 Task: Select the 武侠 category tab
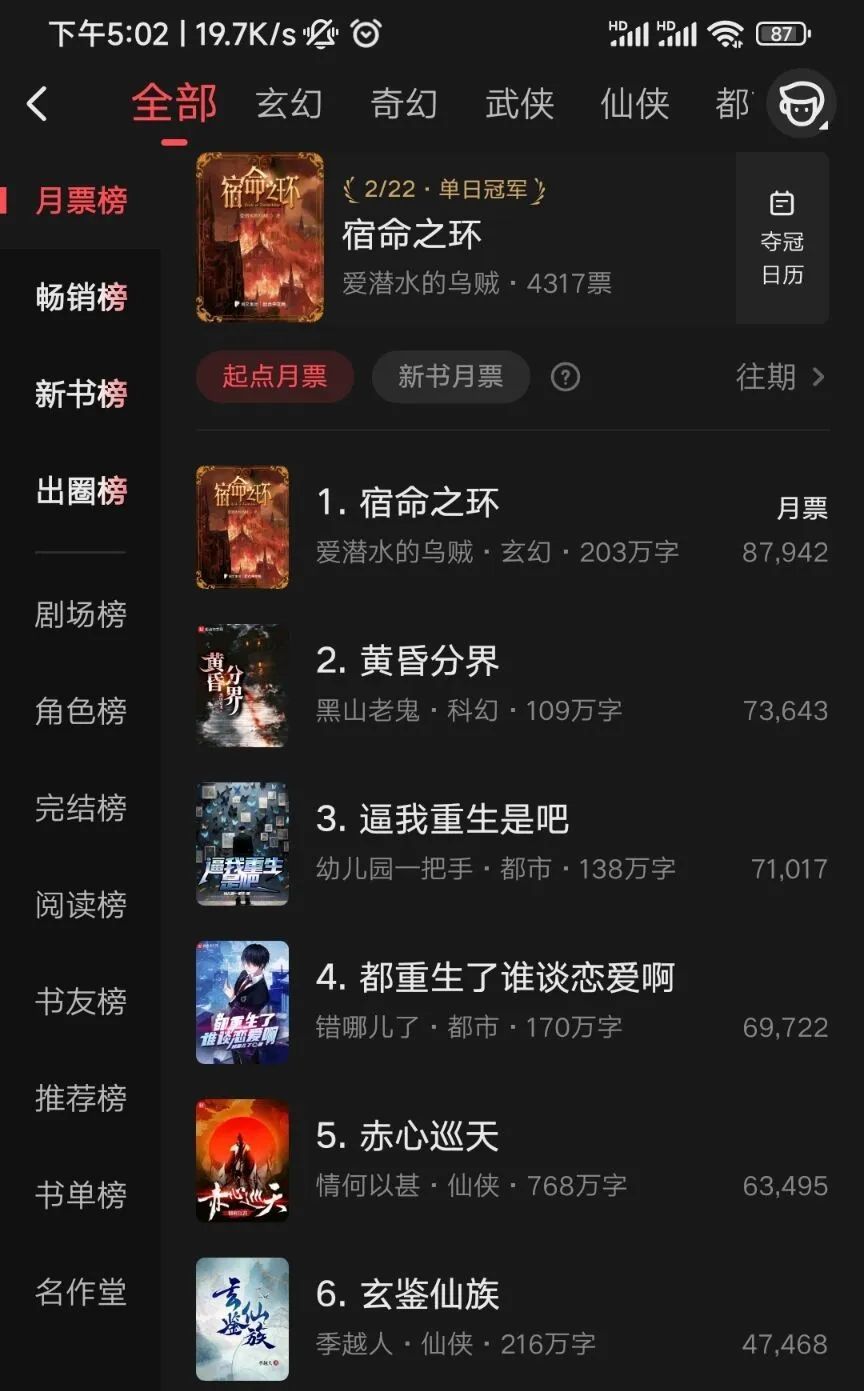519,104
